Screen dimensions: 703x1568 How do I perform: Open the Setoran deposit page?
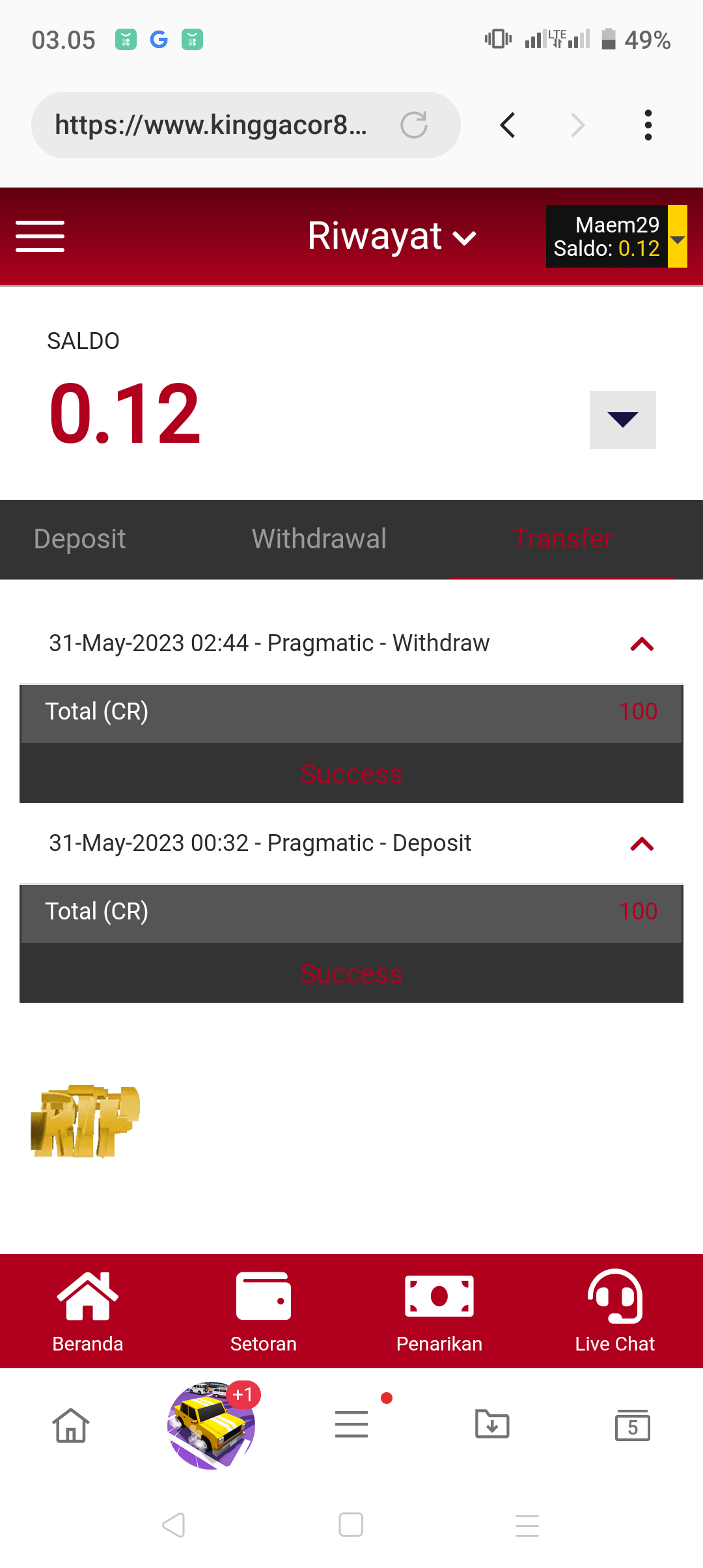point(264,1311)
